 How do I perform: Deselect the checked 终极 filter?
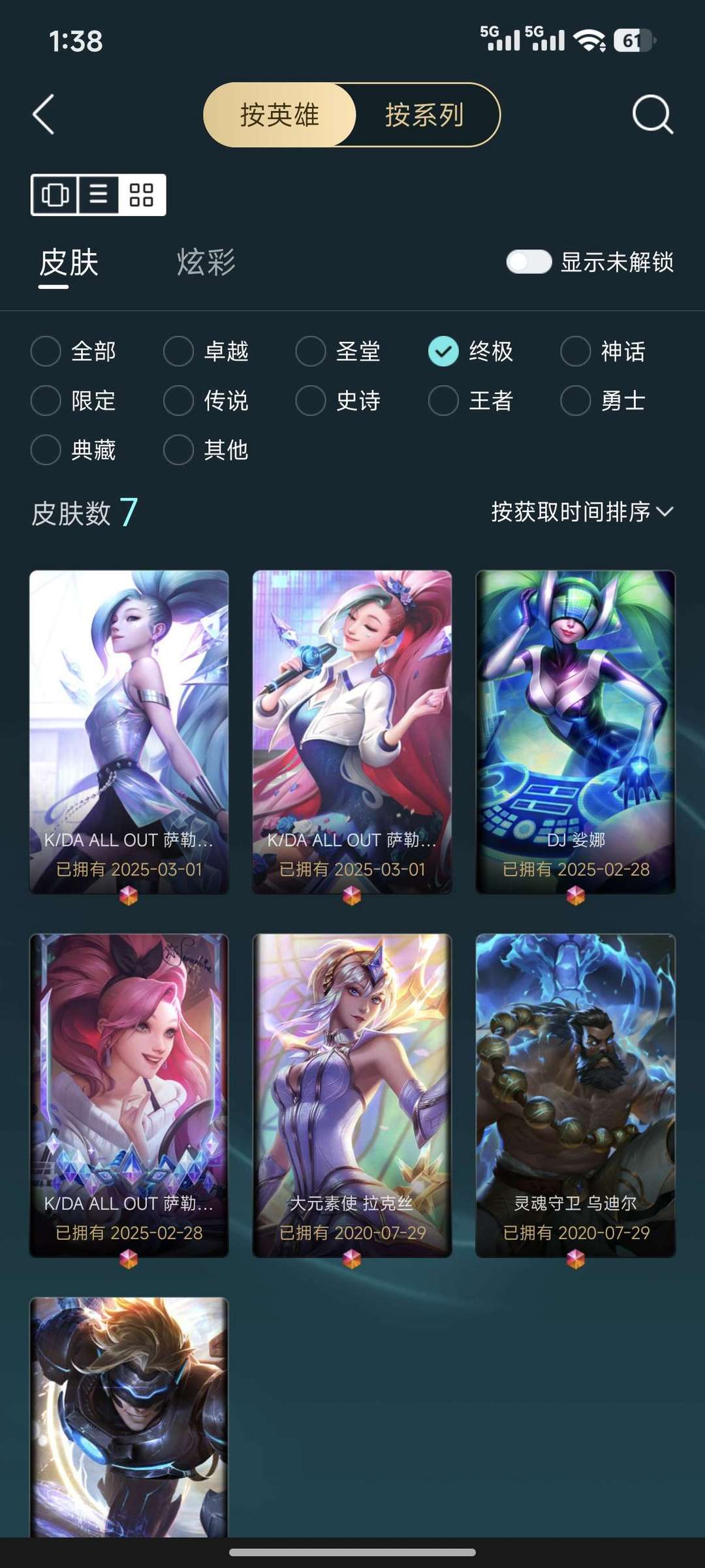[x=443, y=352]
